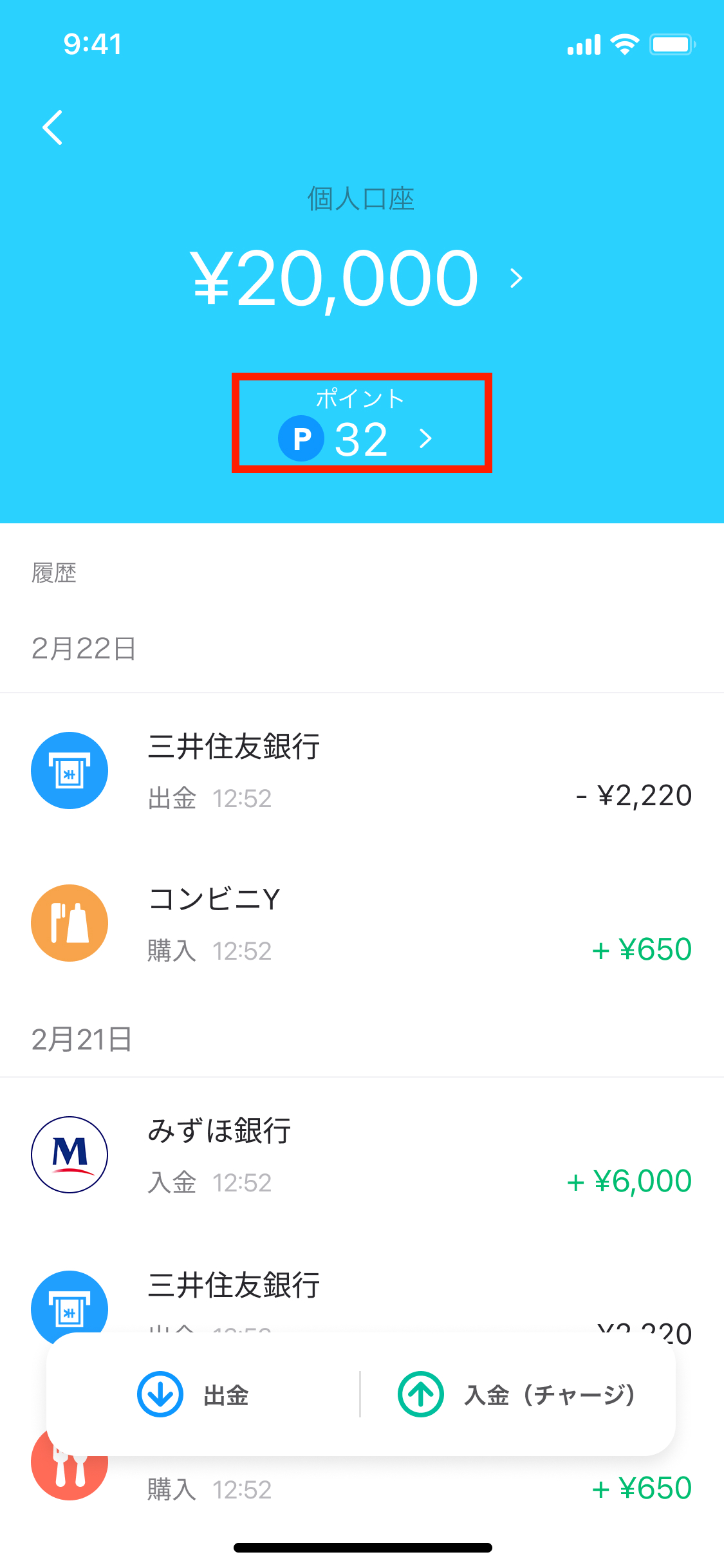This screenshot has height=1568, width=724.
Task: Go back using the top-left arrow
Action: click(x=53, y=127)
